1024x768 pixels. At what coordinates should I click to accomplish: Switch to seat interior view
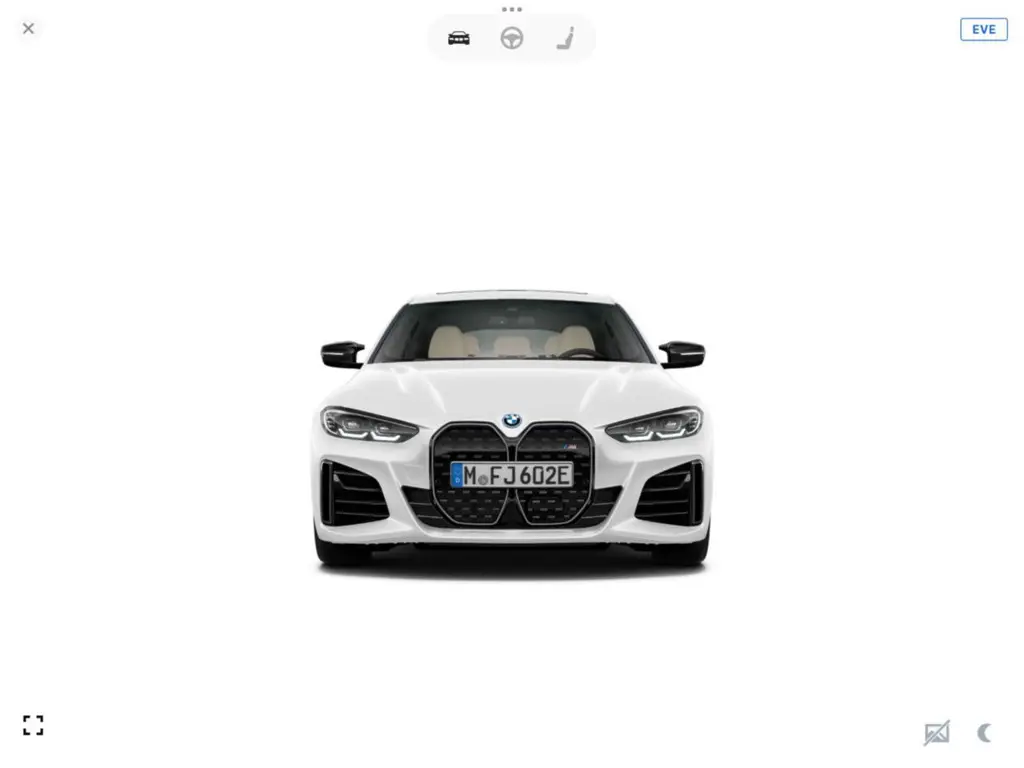pos(565,38)
